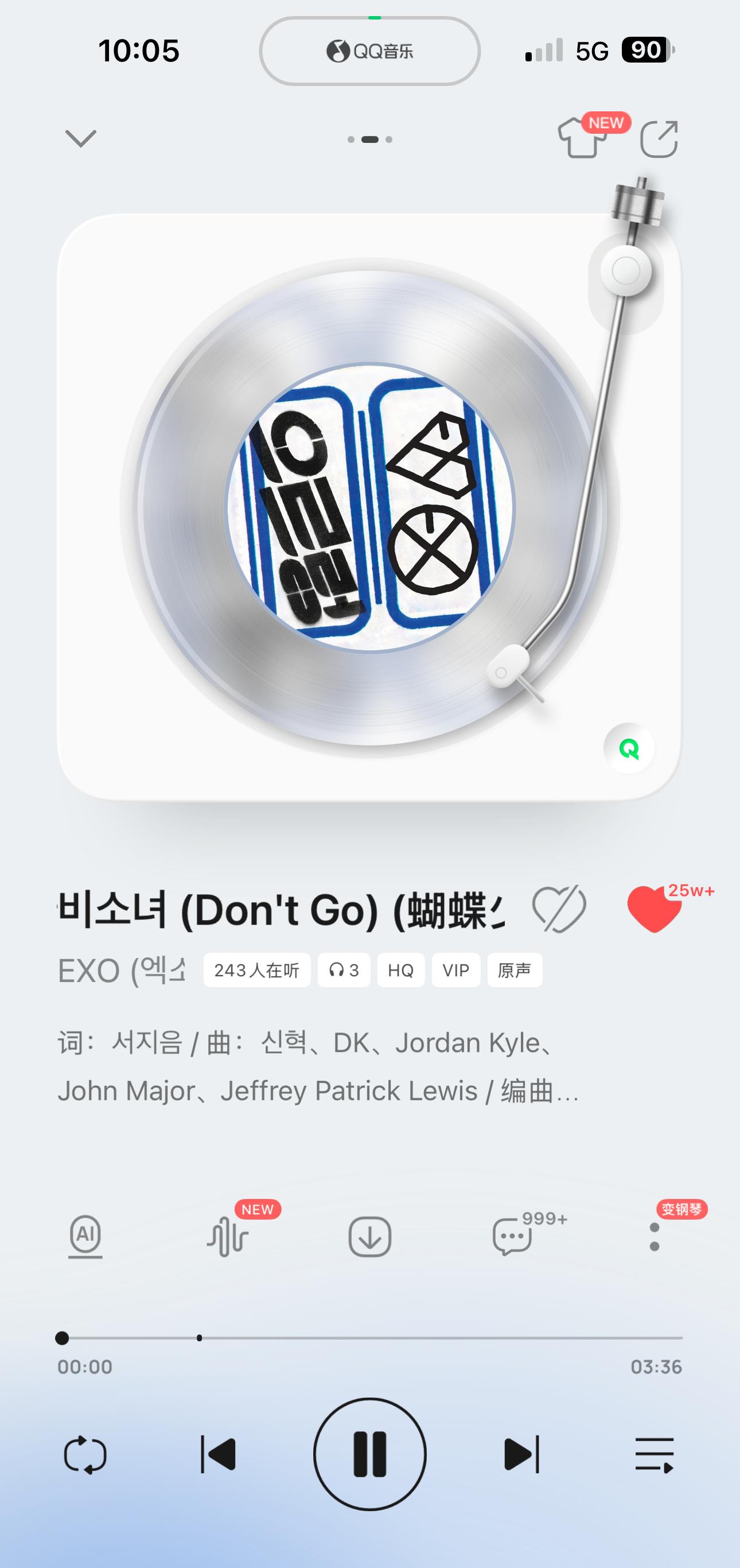Viewport: 740px width, 1568px height.
Task: Toggle the repeat playback mode
Action: [85, 1455]
